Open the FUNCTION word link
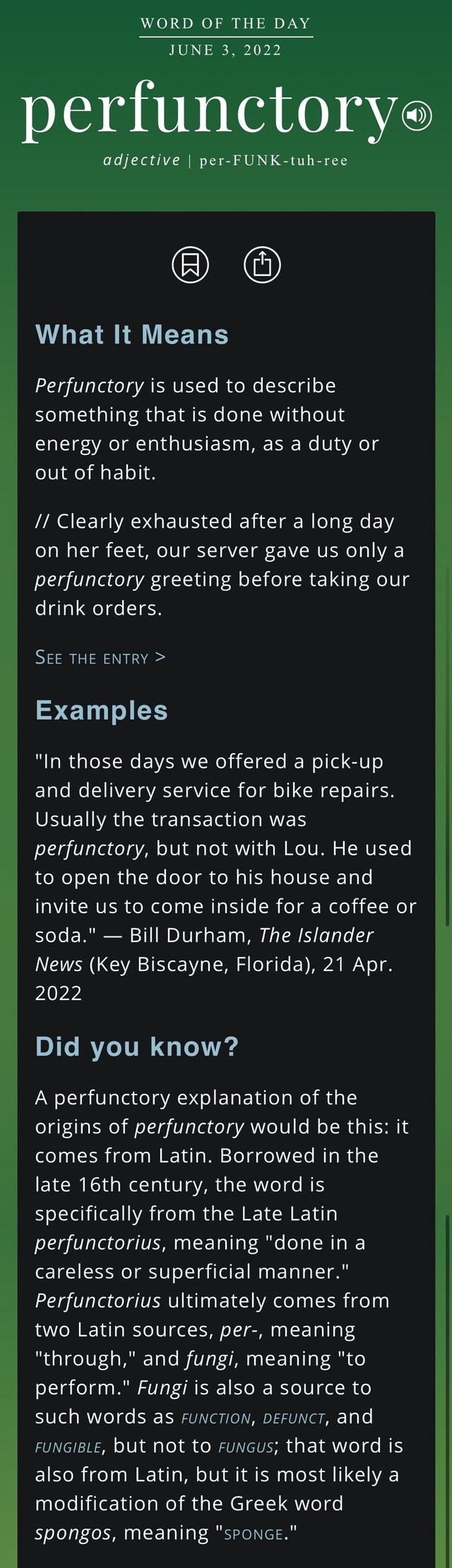The width and height of the screenshot is (452, 1568). point(216,1418)
